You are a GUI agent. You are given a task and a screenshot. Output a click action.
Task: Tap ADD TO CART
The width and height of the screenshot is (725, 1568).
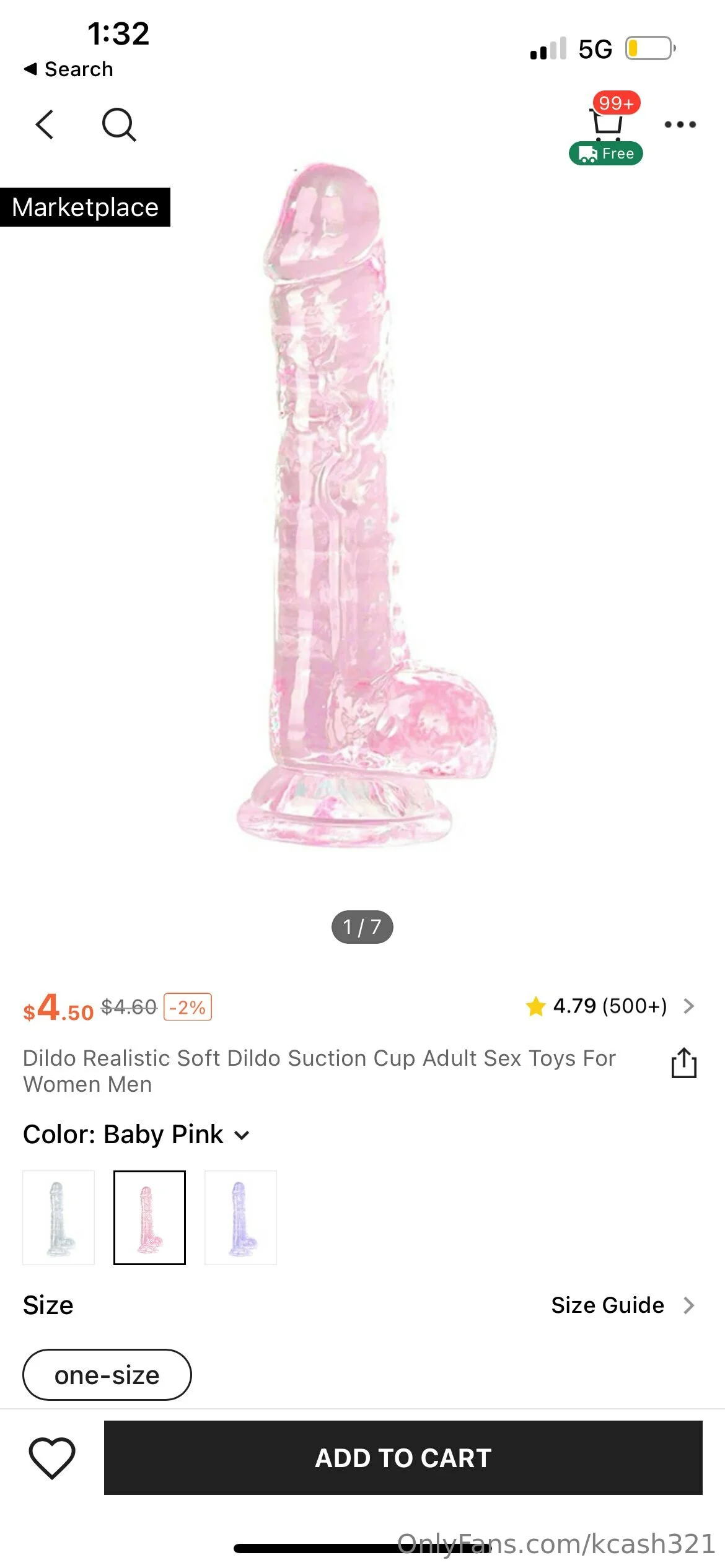(403, 1458)
